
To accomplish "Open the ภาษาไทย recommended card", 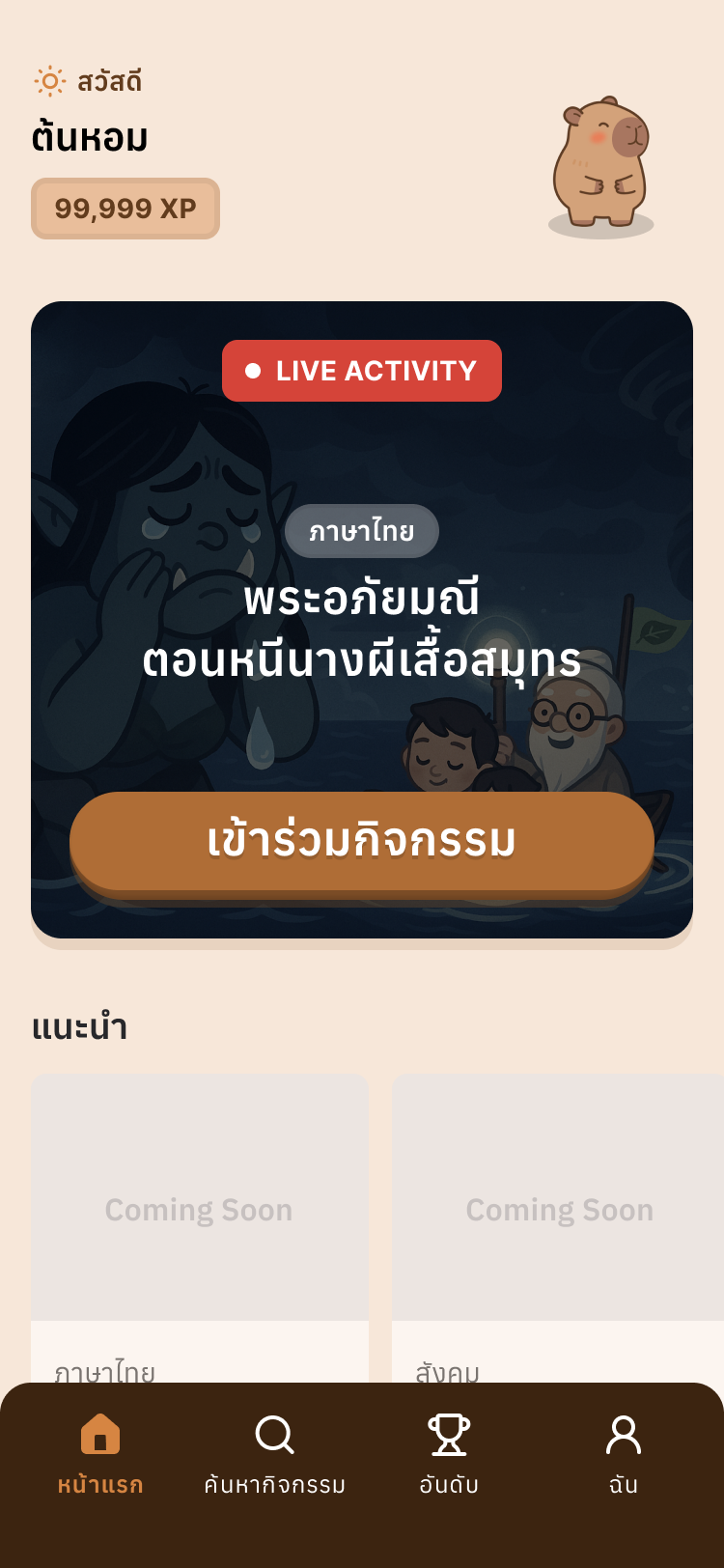I will [200, 1217].
